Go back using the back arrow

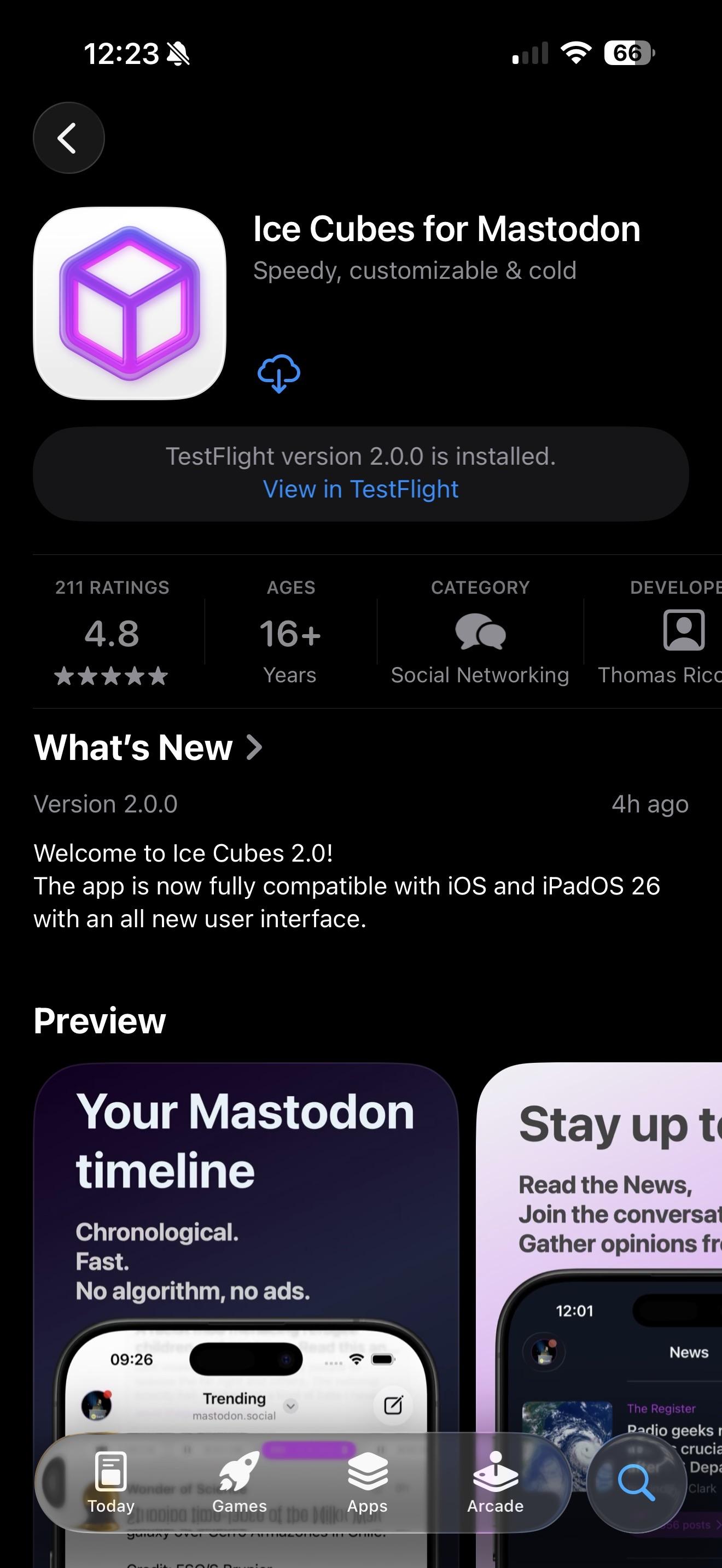tap(69, 138)
